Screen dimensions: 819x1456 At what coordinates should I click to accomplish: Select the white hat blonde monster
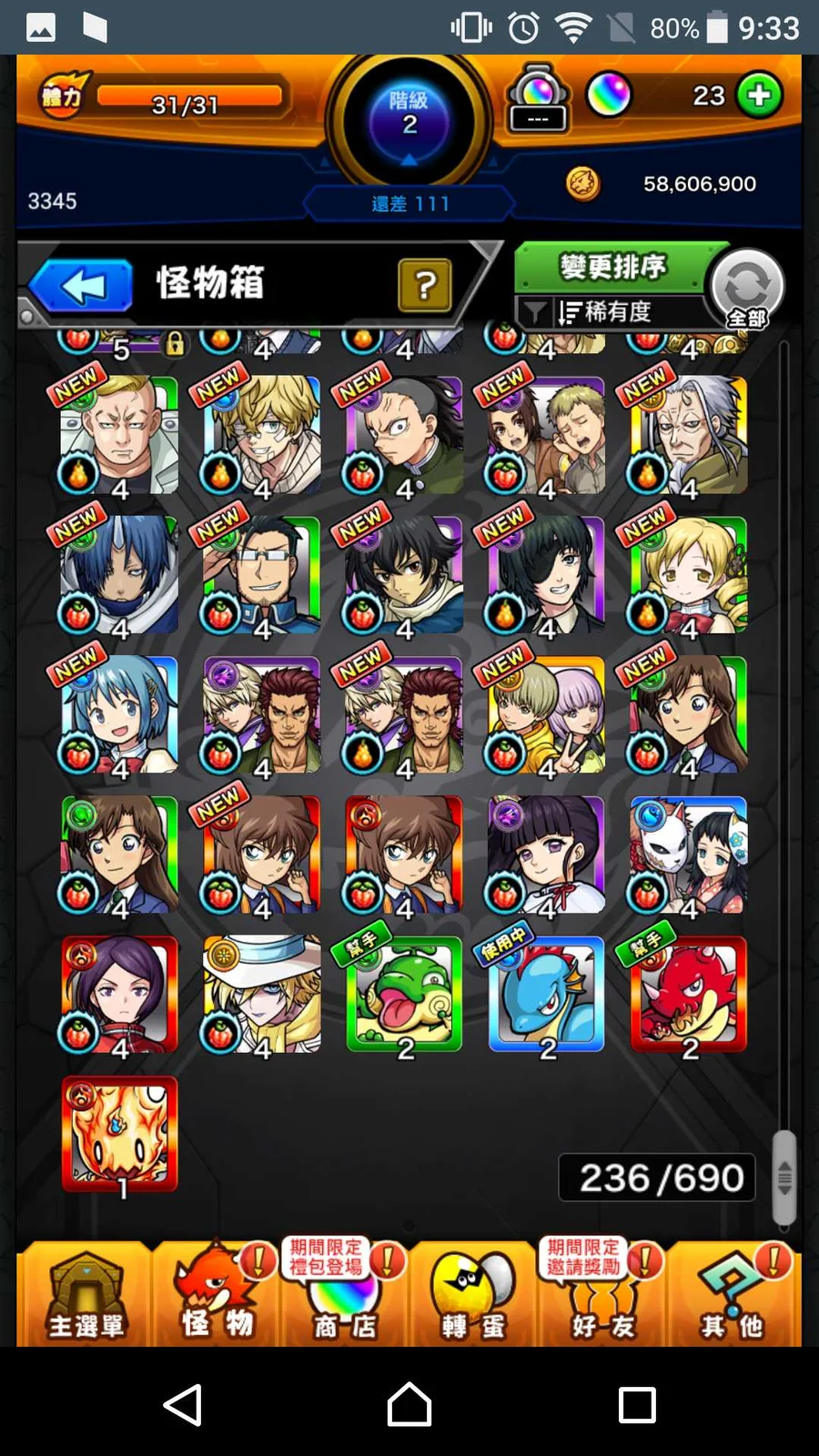(262, 995)
